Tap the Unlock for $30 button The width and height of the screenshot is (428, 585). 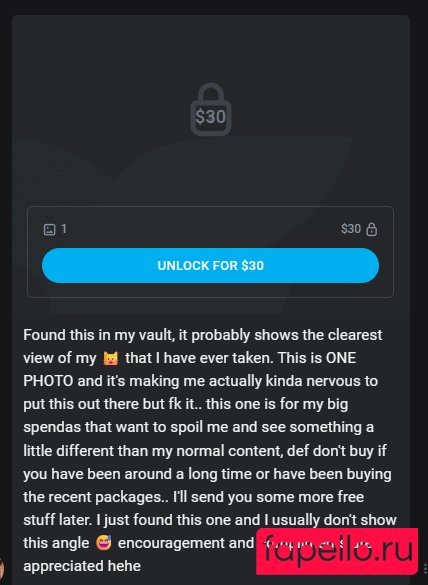tap(210, 265)
